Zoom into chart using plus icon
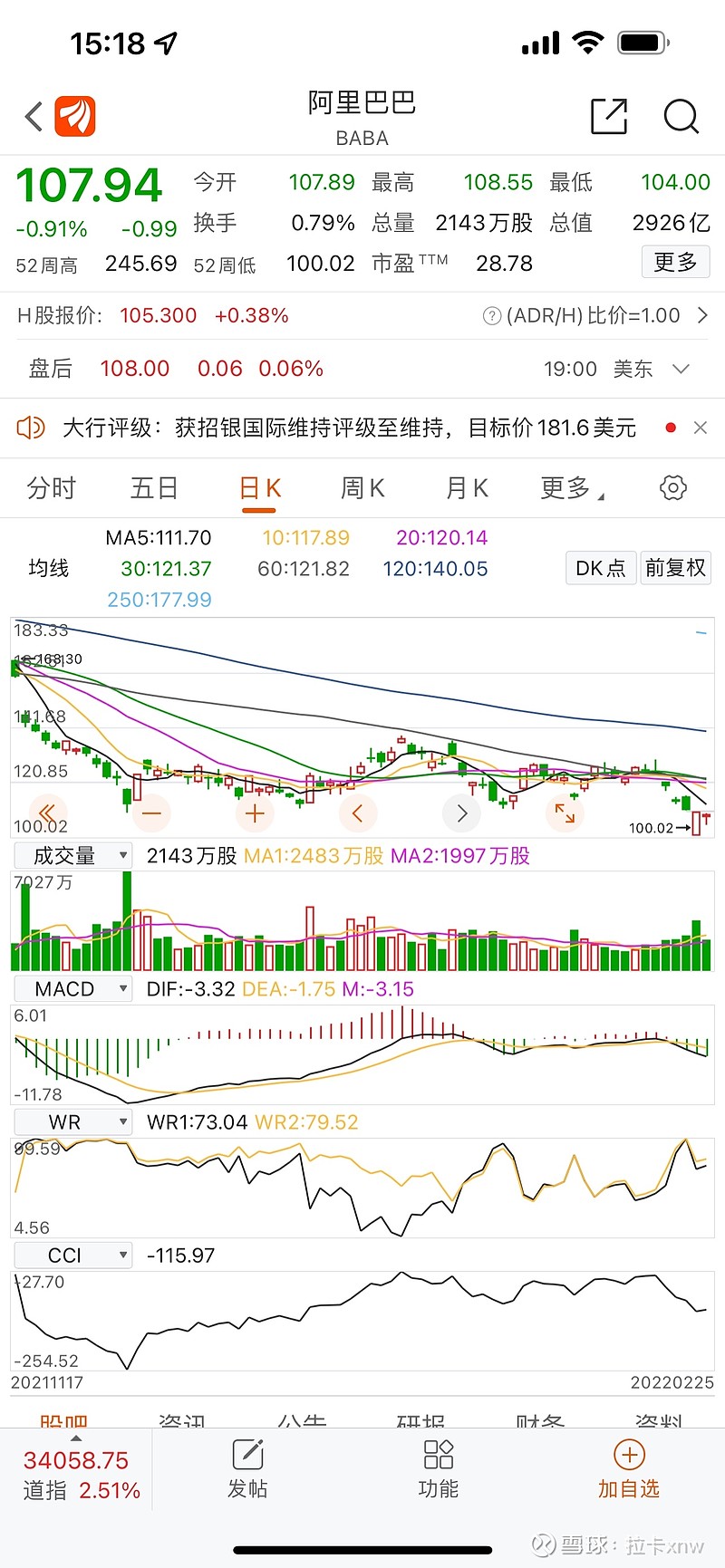This screenshot has height=1568, width=725. click(255, 813)
